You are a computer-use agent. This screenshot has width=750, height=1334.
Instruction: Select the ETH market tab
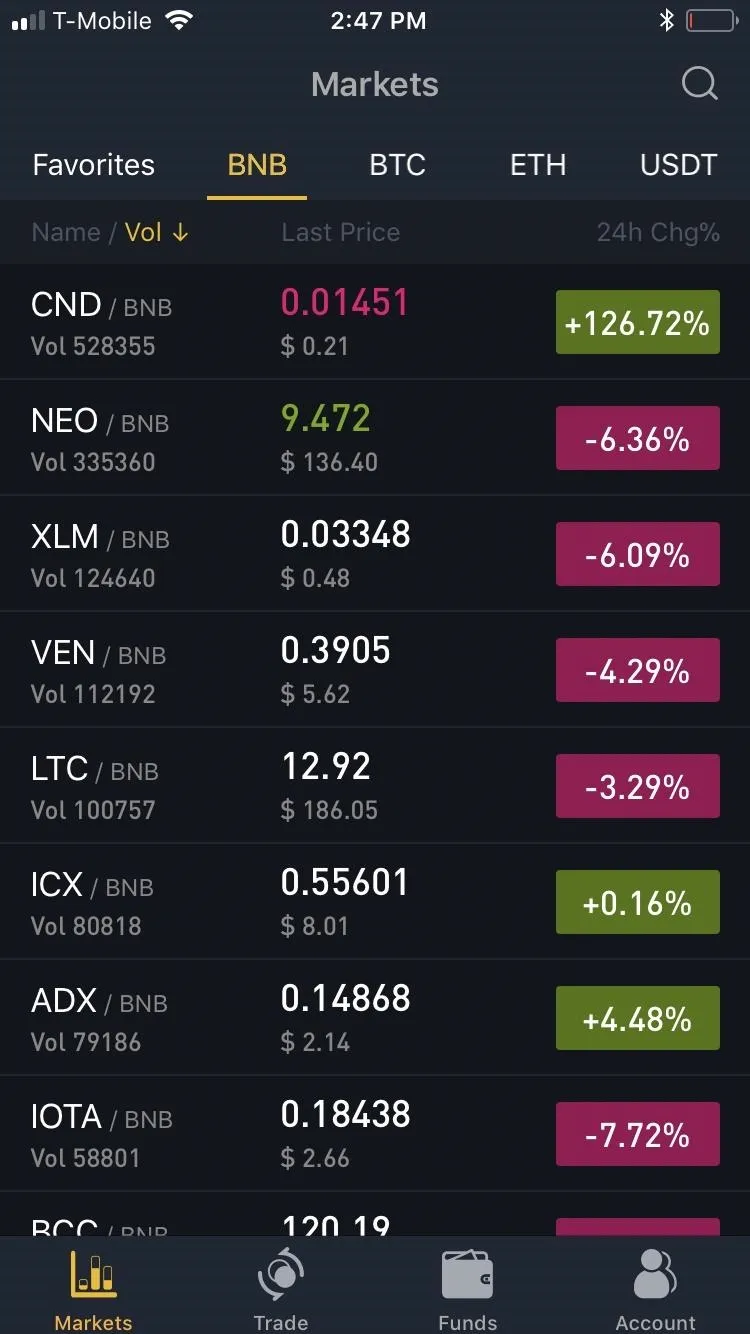point(538,165)
